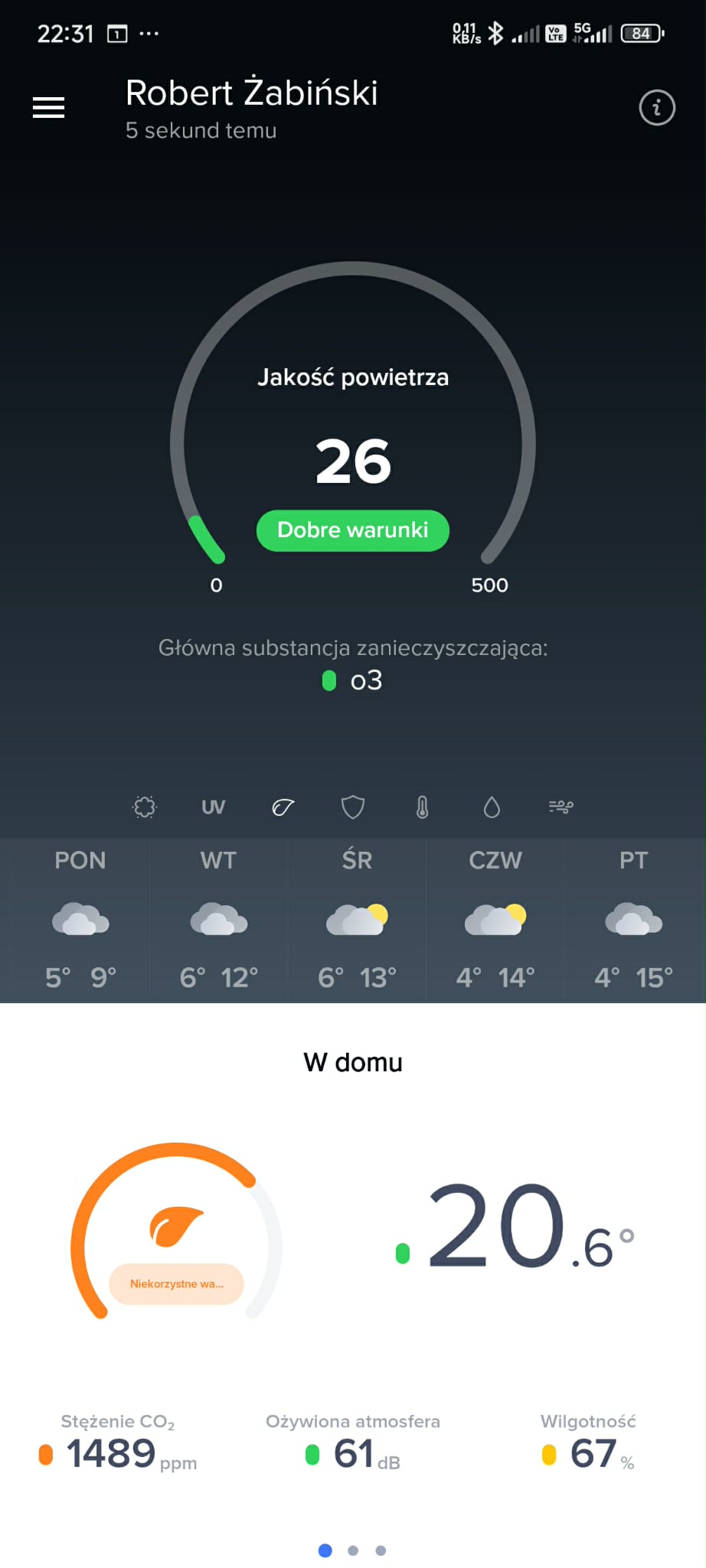Go to the second page indicator dot
This screenshot has width=706, height=1568.
click(353, 1550)
